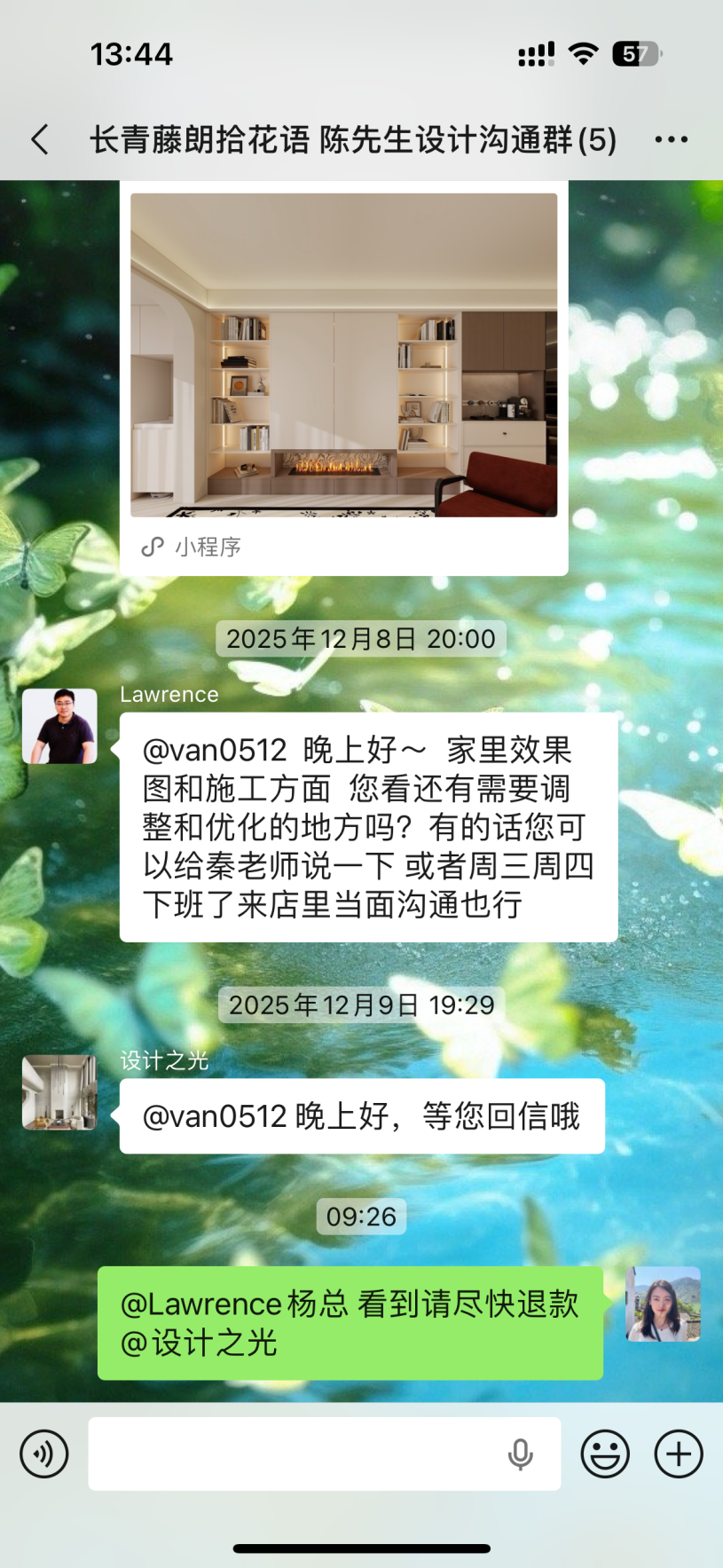Tap the microphone dictation icon
This screenshot has height=1568, width=723.
pyautogui.click(x=521, y=1454)
